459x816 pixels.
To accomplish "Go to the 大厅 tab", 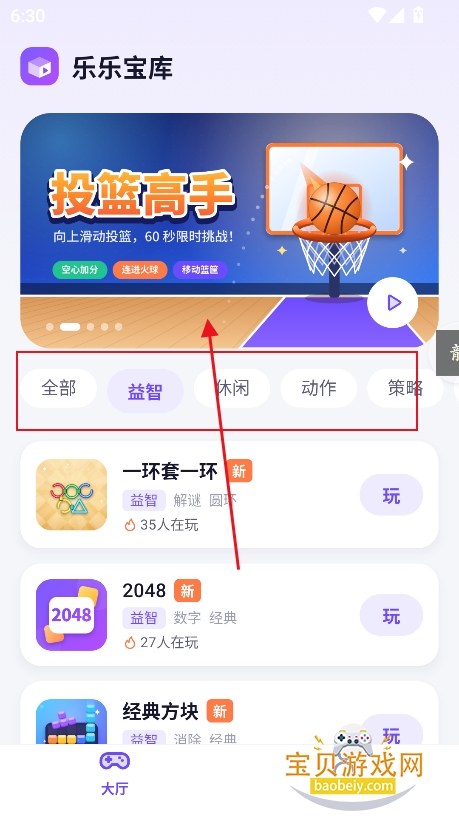I will click(x=114, y=774).
